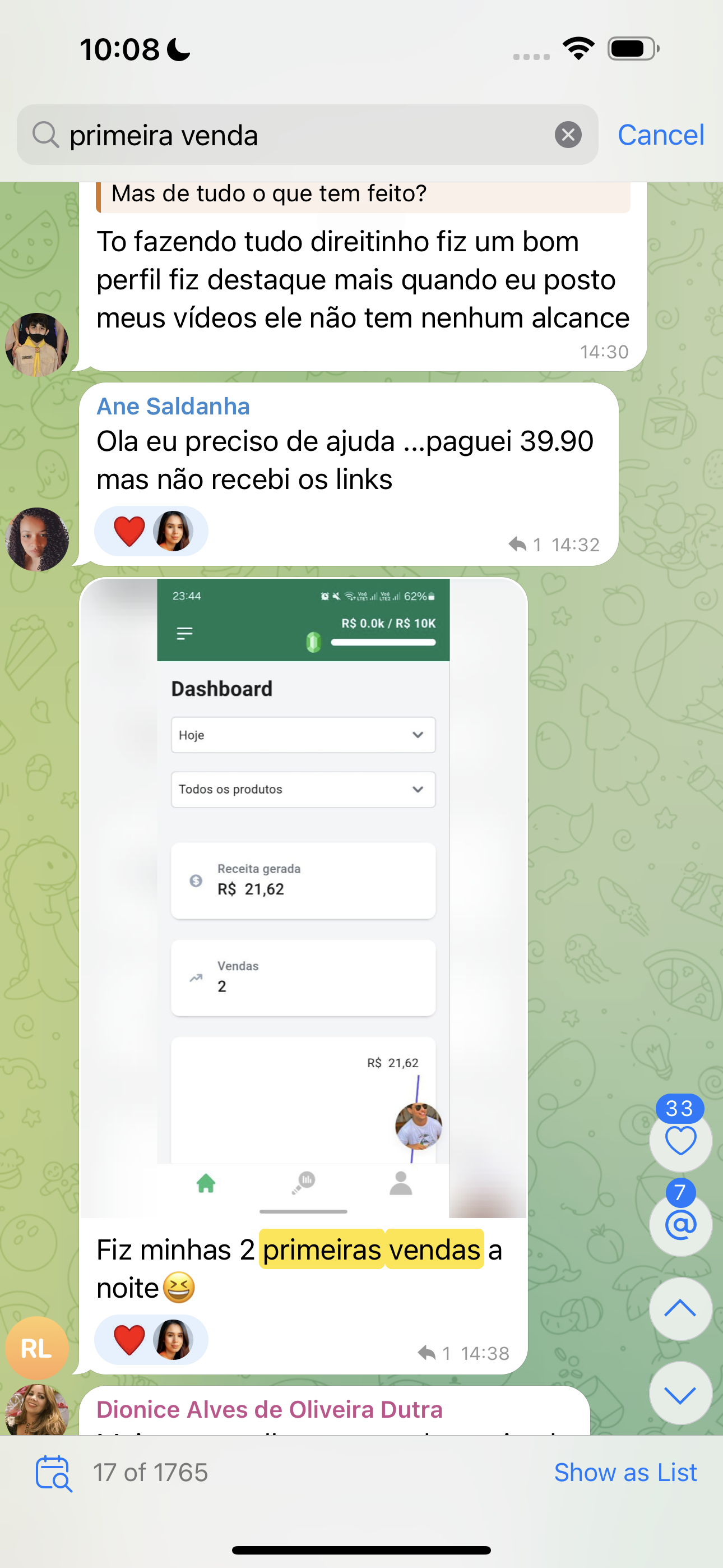This screenshot has width=723, height=1568.
Task: Go to next search result
Action: [680, 1393]
